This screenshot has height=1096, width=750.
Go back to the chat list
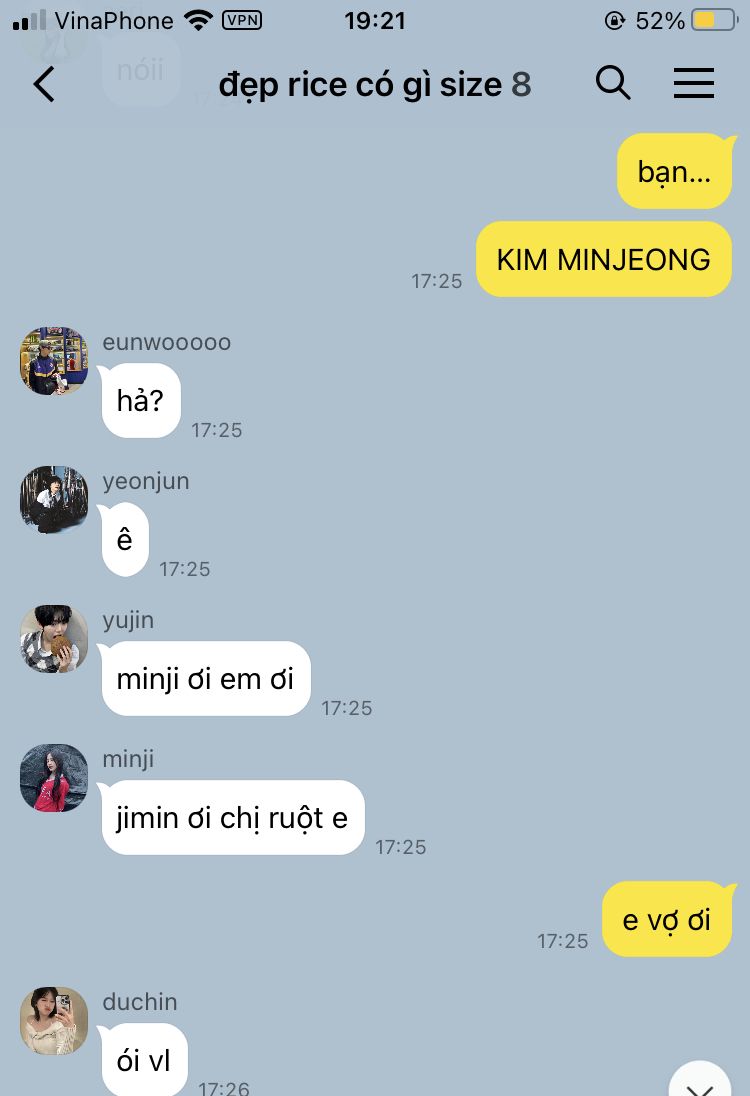point(44,85)
